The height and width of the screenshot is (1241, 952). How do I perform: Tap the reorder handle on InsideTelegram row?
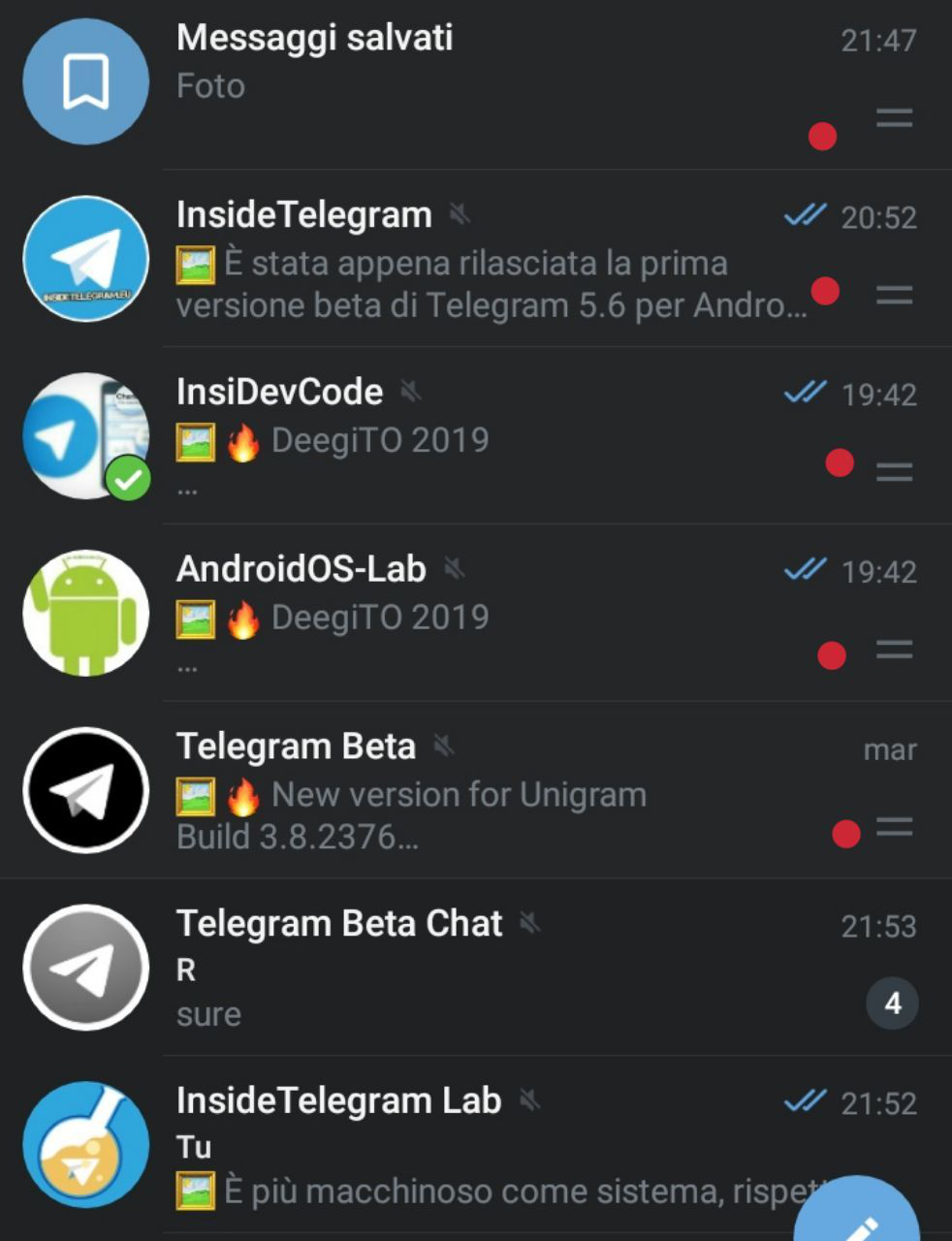[x=894, y=295]
